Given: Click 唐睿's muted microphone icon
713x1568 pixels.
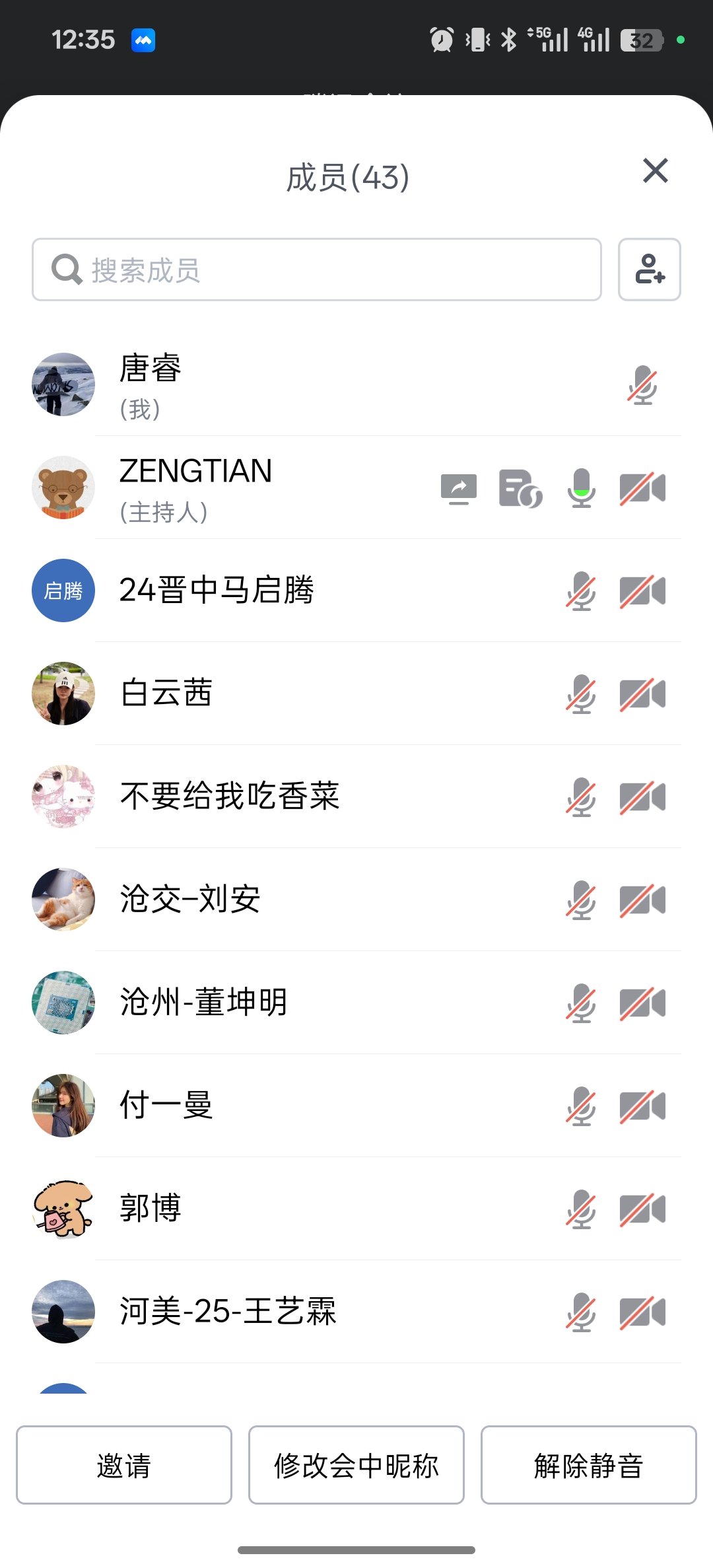Looking at the screenshot, I should [x=643, y=385].
